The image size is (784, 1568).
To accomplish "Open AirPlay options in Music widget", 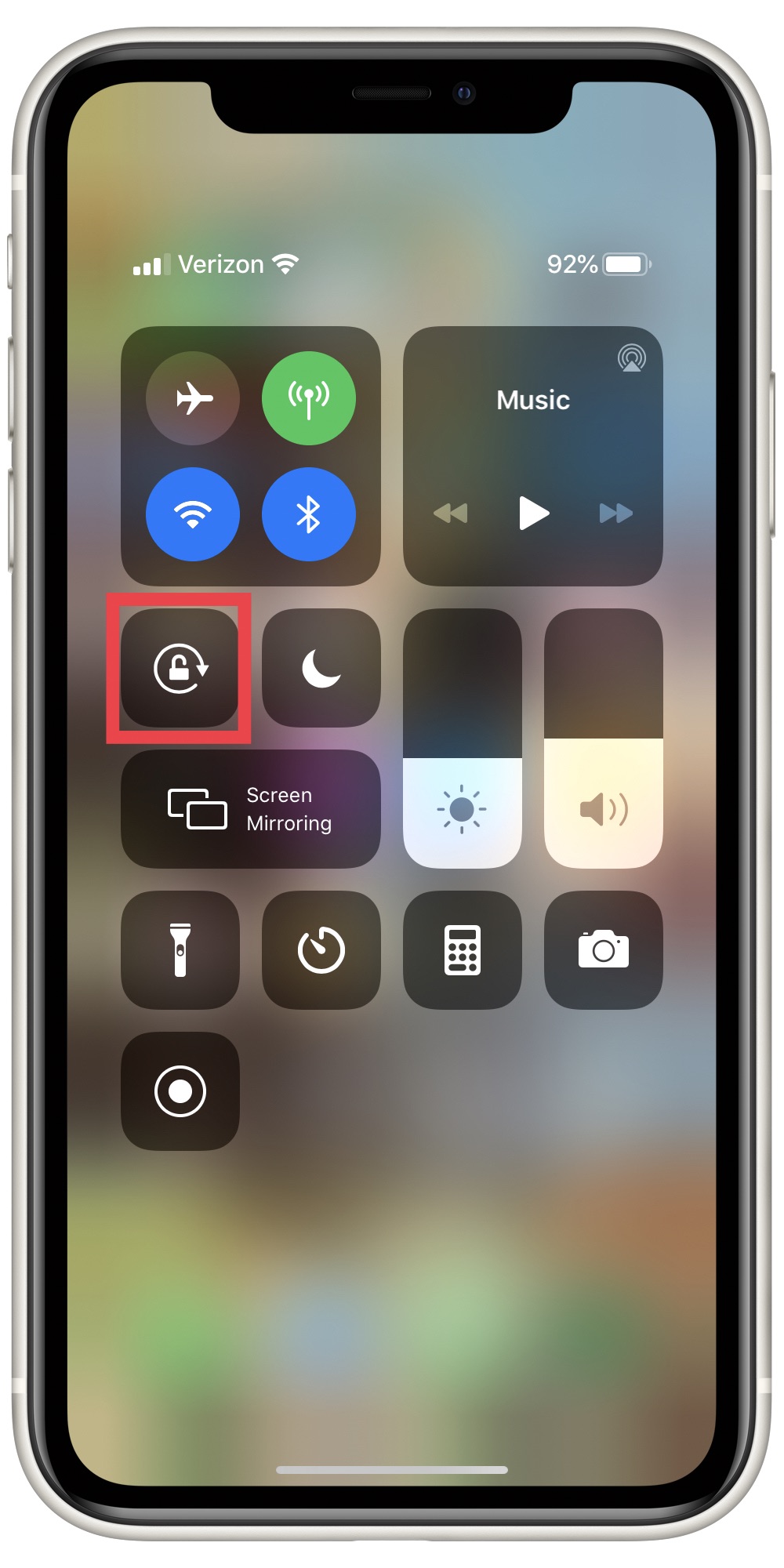I will (631, 358).
